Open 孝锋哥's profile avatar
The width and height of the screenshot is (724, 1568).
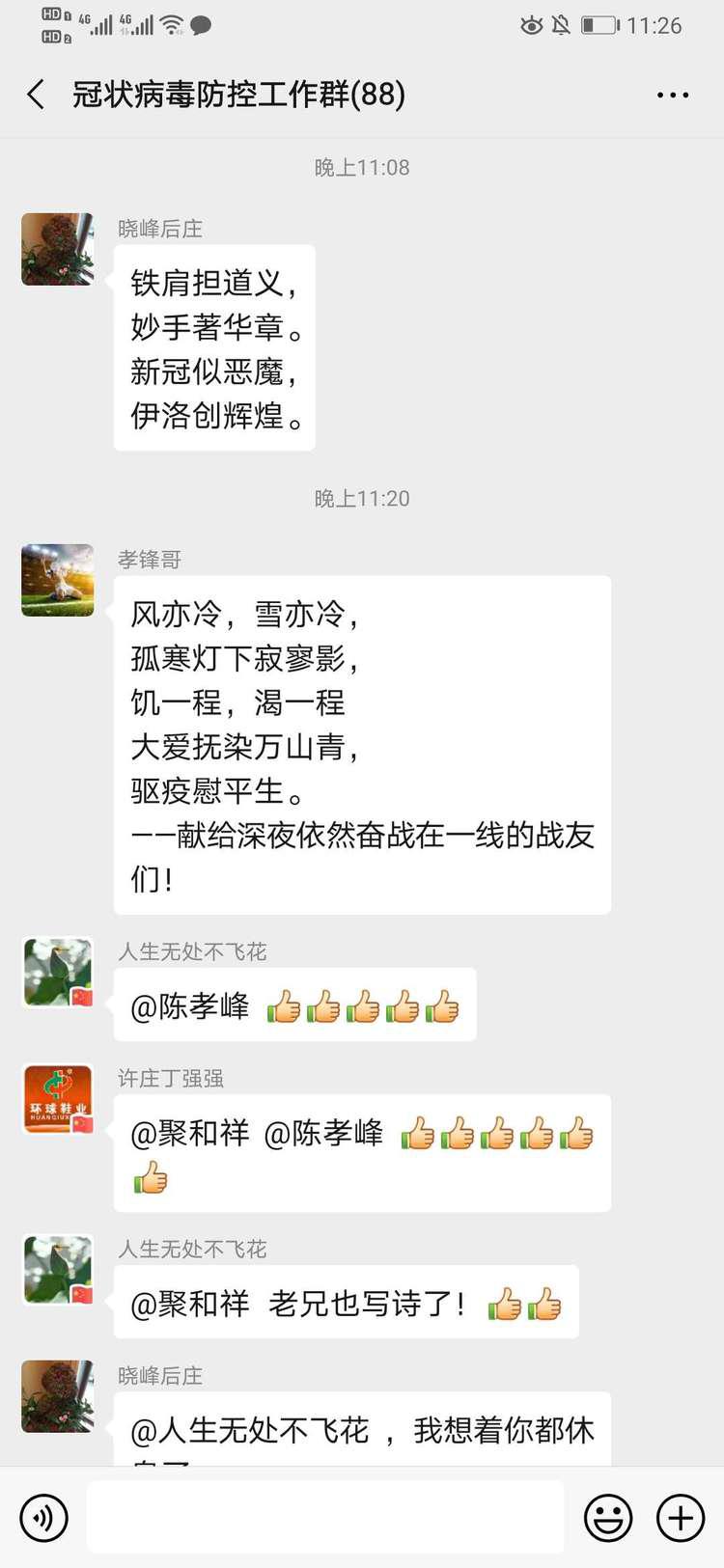[x=58, y=580]
